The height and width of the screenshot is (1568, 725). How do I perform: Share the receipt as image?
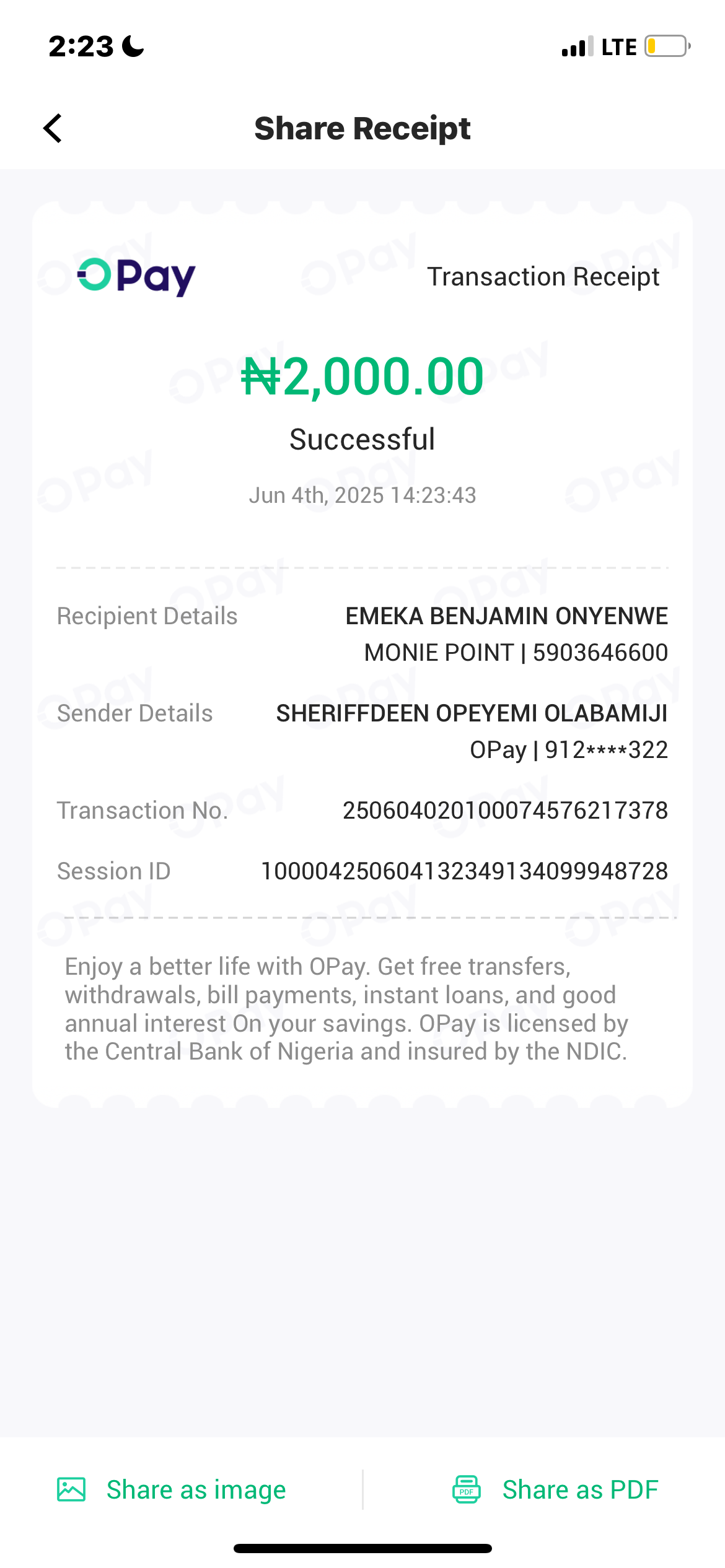[x=172, y=1490]
